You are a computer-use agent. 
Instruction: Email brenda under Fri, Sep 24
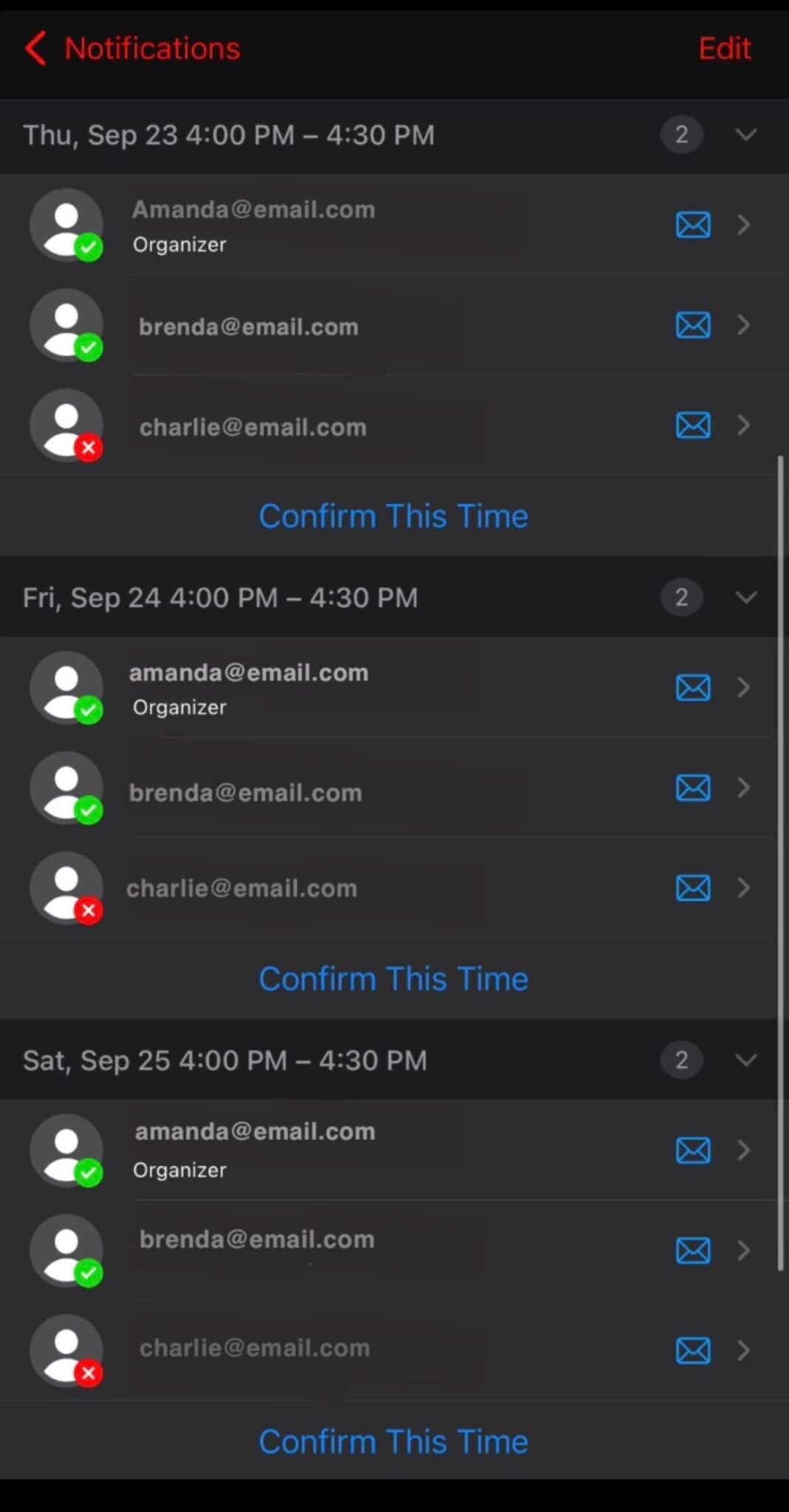[x=693, y=788]
